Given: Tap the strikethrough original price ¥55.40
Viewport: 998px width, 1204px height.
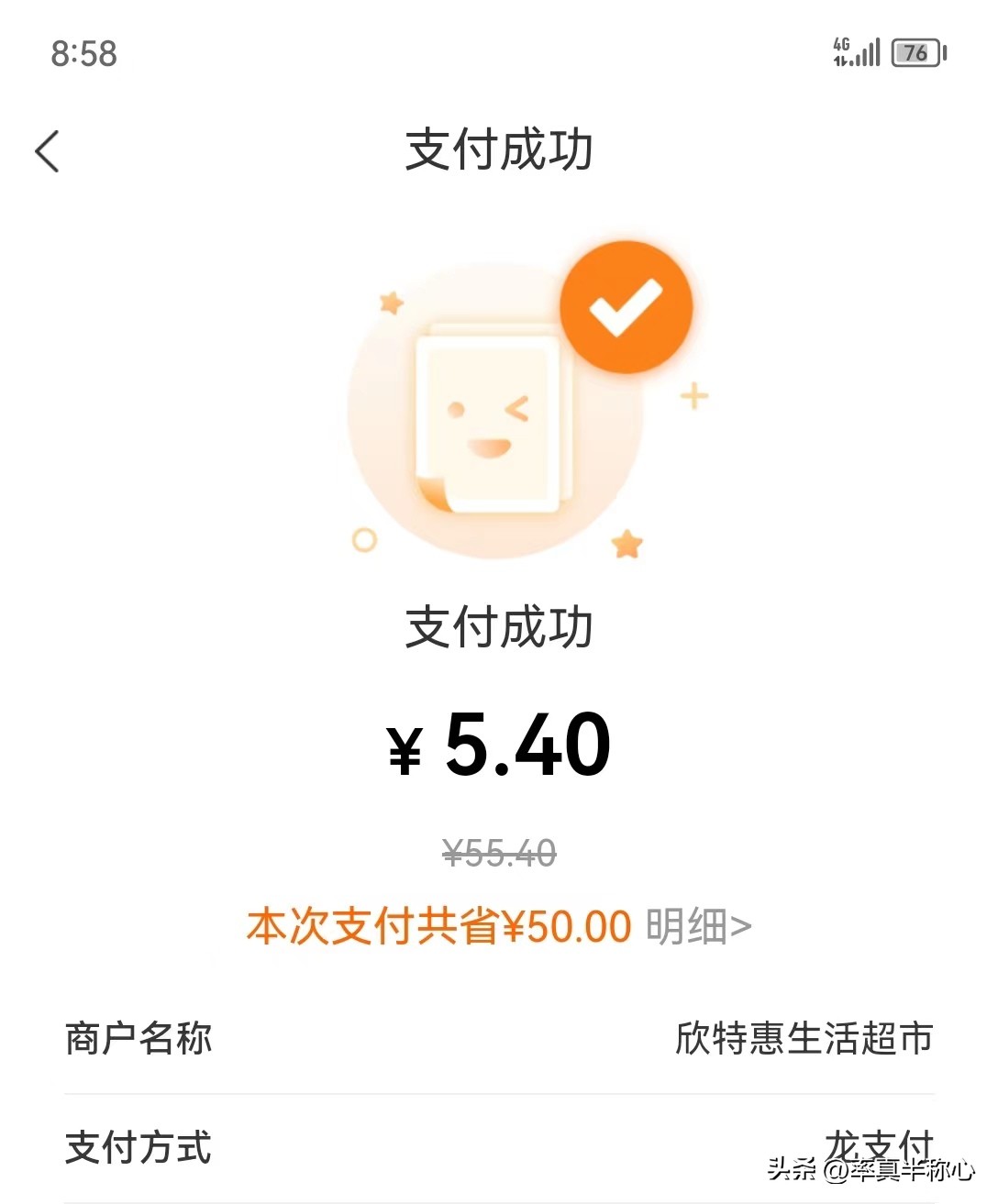Looking at the screenshot, I should click(x=498, y=853).
